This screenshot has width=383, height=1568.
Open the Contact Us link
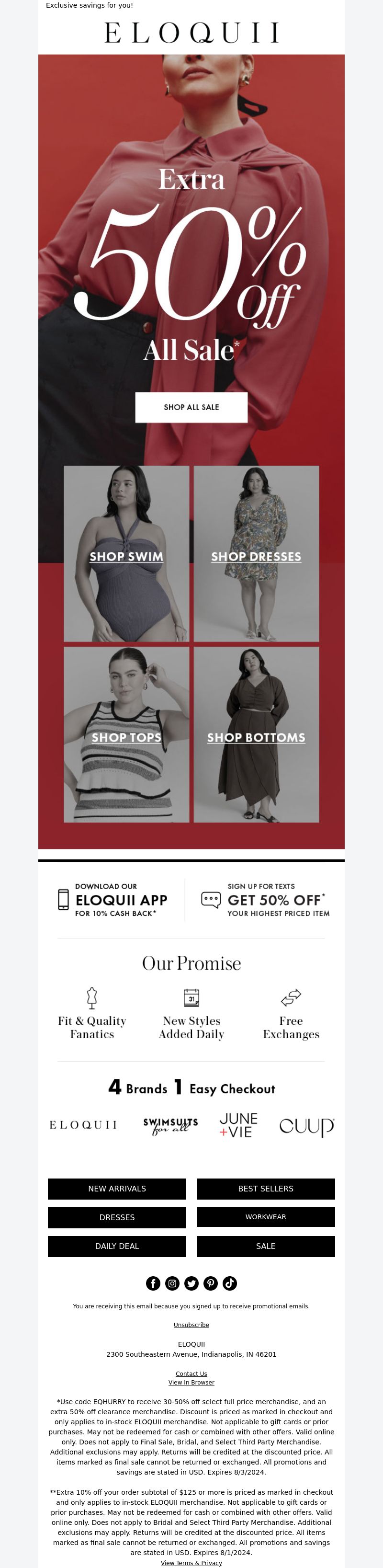tap(191, 1374)
